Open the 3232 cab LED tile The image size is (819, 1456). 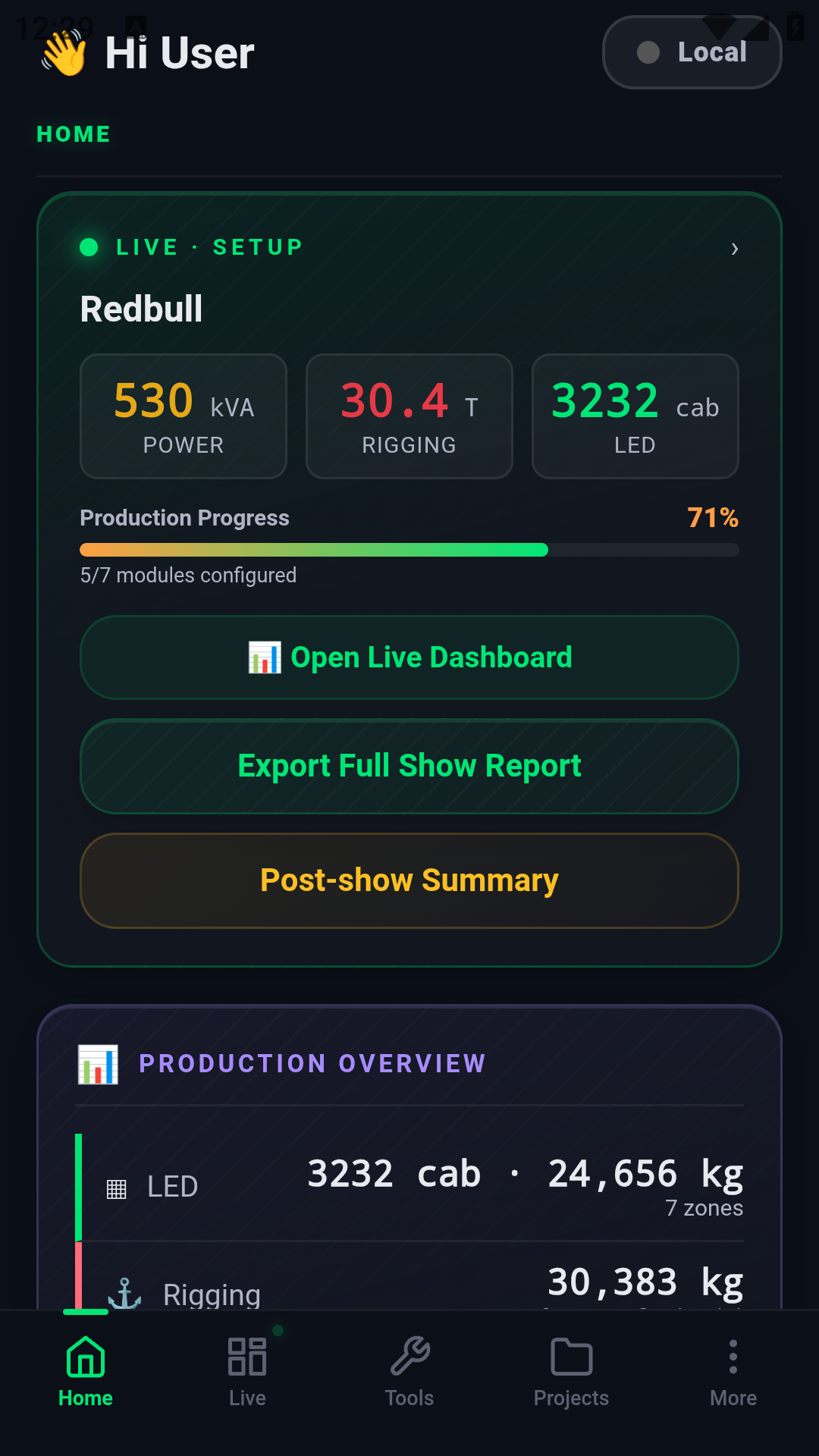[x=635, y=416]
